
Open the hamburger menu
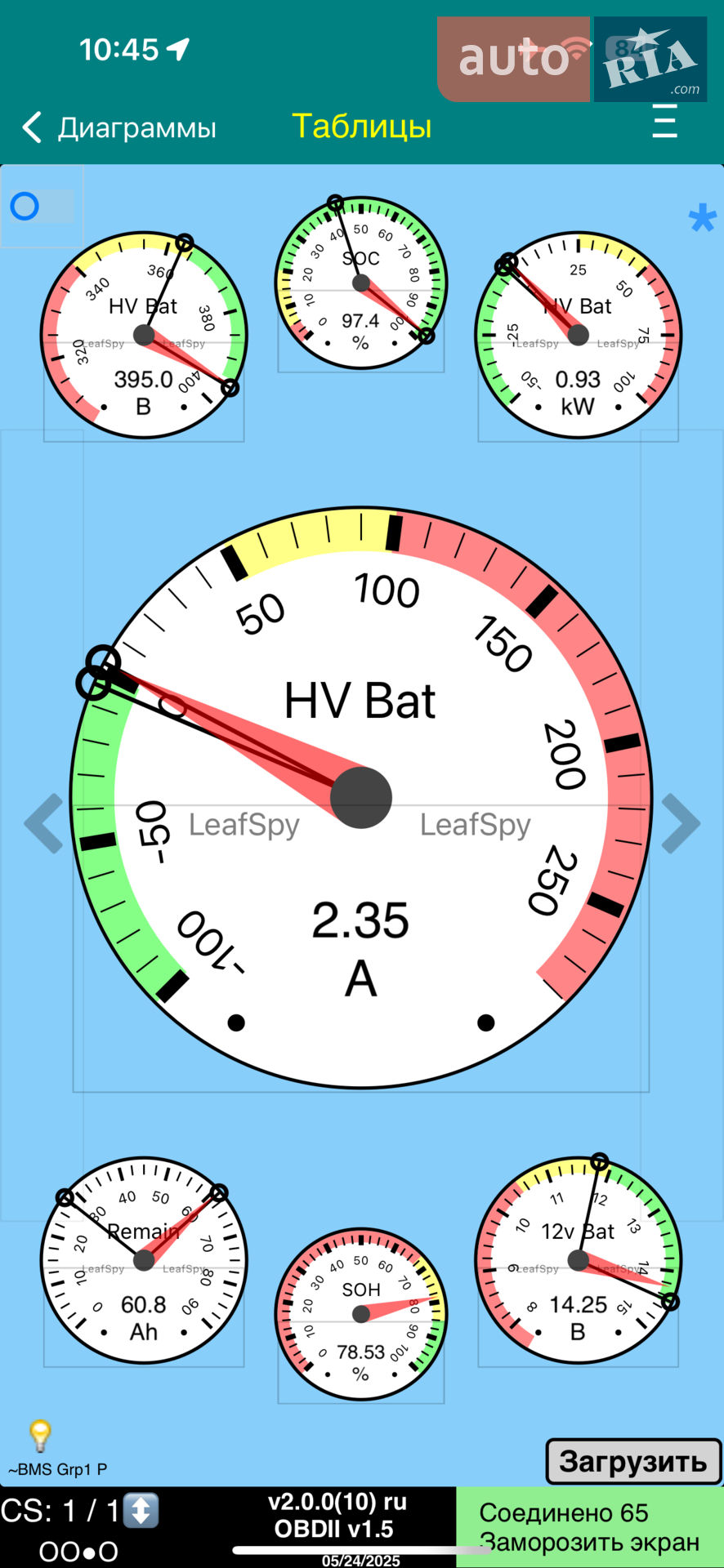(x=664, y=122)
